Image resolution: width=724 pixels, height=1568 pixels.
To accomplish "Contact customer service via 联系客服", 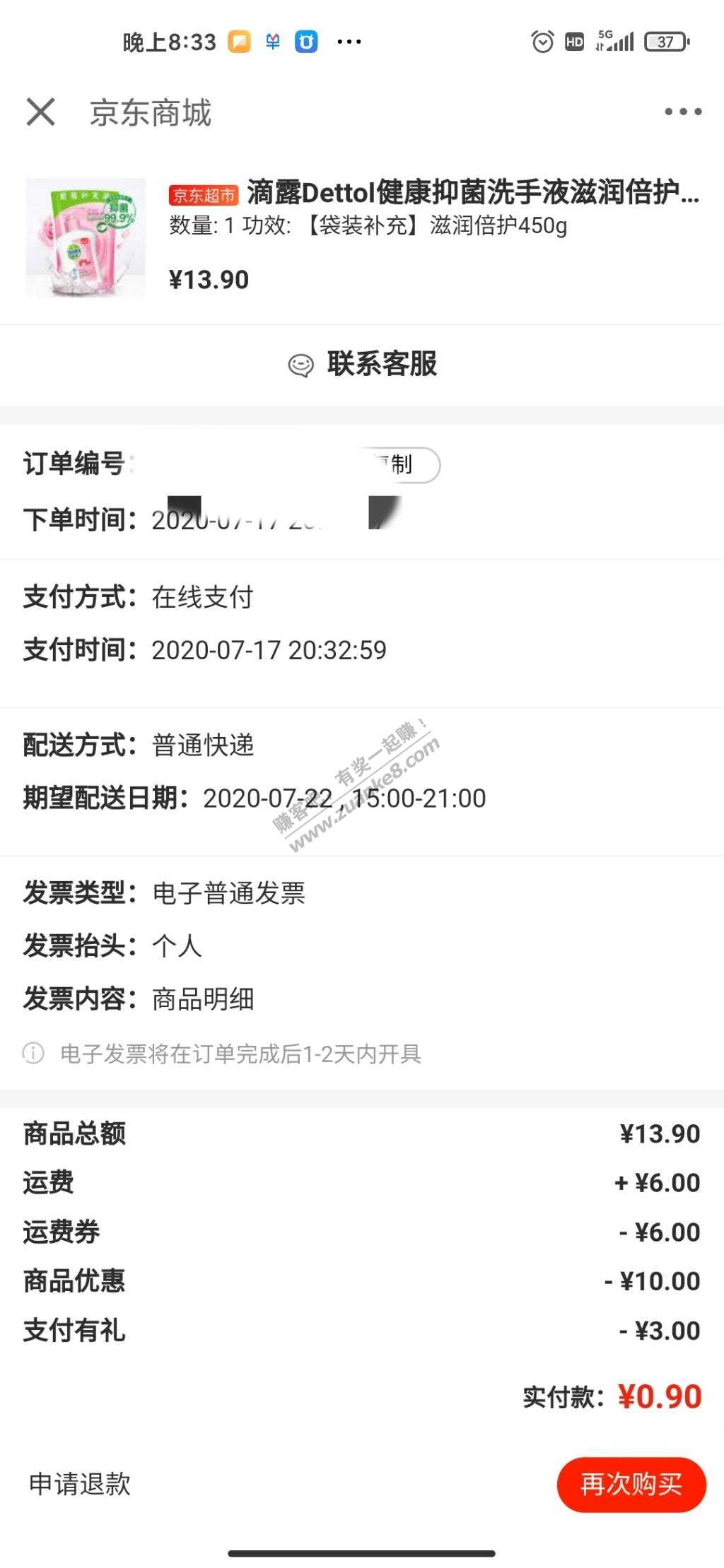I will (x=363, y=365).
